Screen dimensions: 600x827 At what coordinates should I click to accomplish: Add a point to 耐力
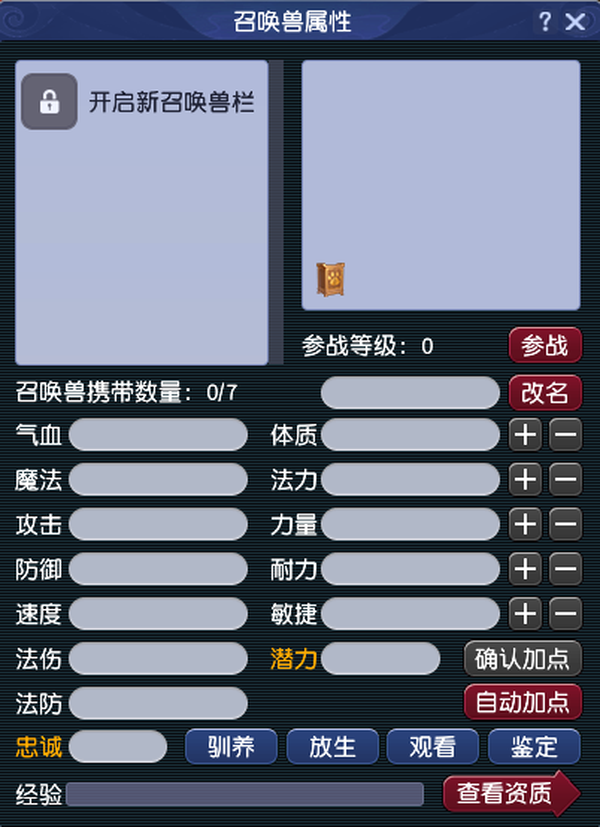(525, 568)
